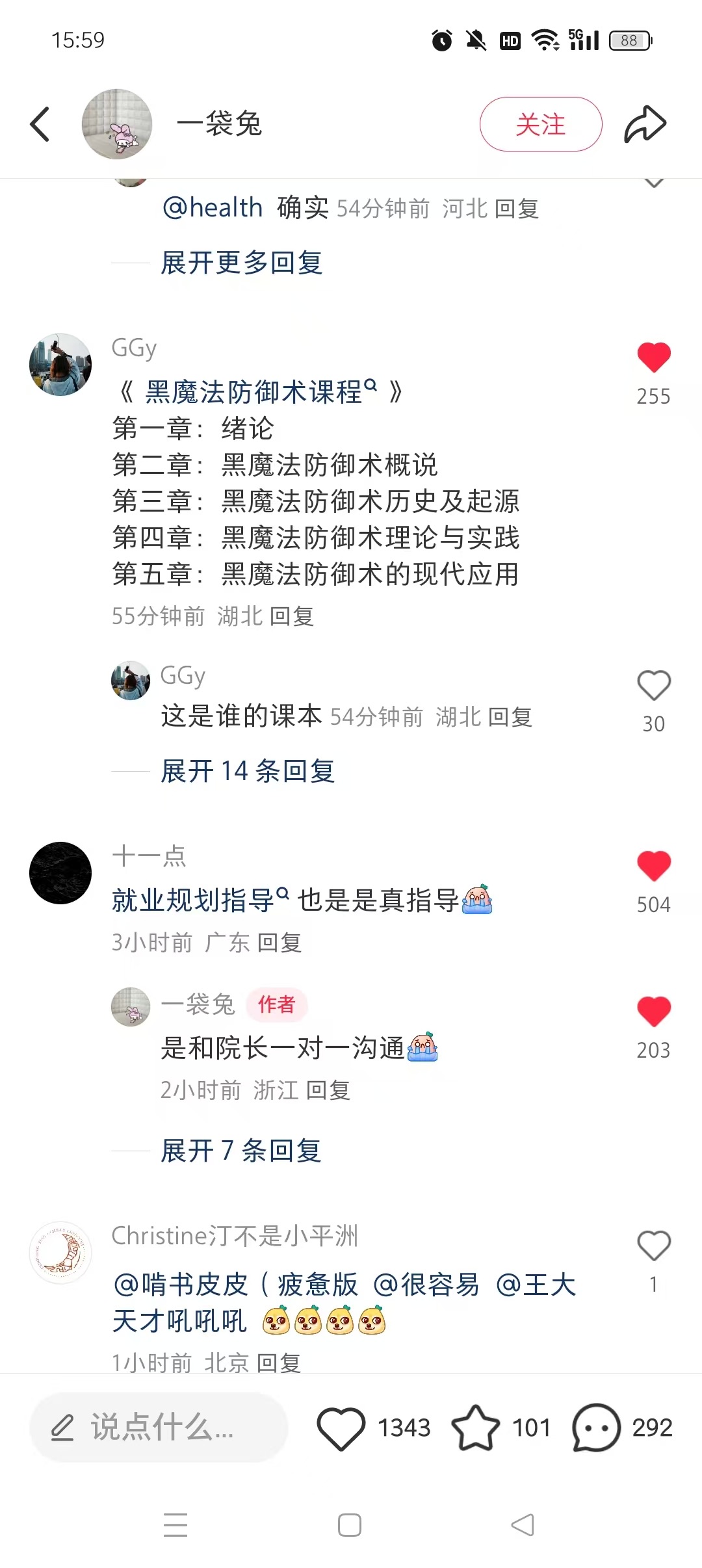Unlike 十一点's comment with 504 likes
The image size is (702, 1568).
653,866
